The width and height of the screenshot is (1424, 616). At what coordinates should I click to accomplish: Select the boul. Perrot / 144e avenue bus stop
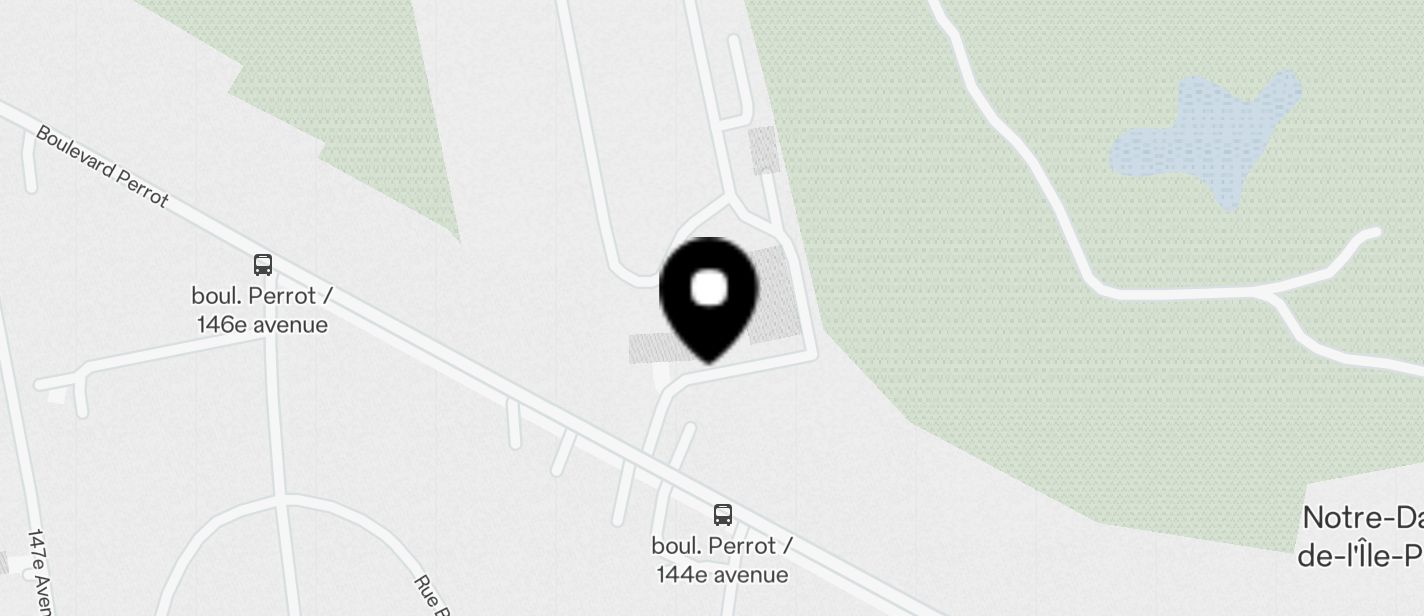[723, 515]
